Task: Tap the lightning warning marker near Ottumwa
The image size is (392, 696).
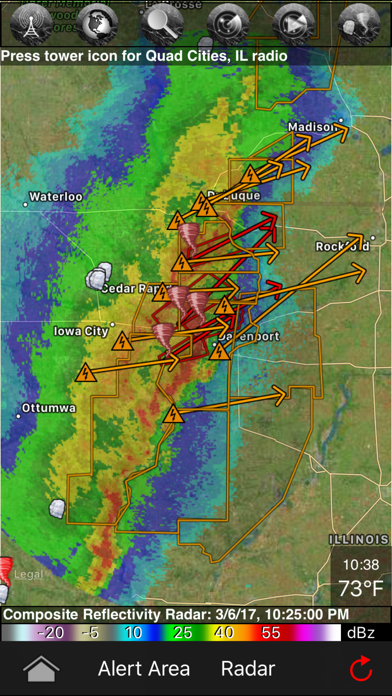Action: point(86,373)
